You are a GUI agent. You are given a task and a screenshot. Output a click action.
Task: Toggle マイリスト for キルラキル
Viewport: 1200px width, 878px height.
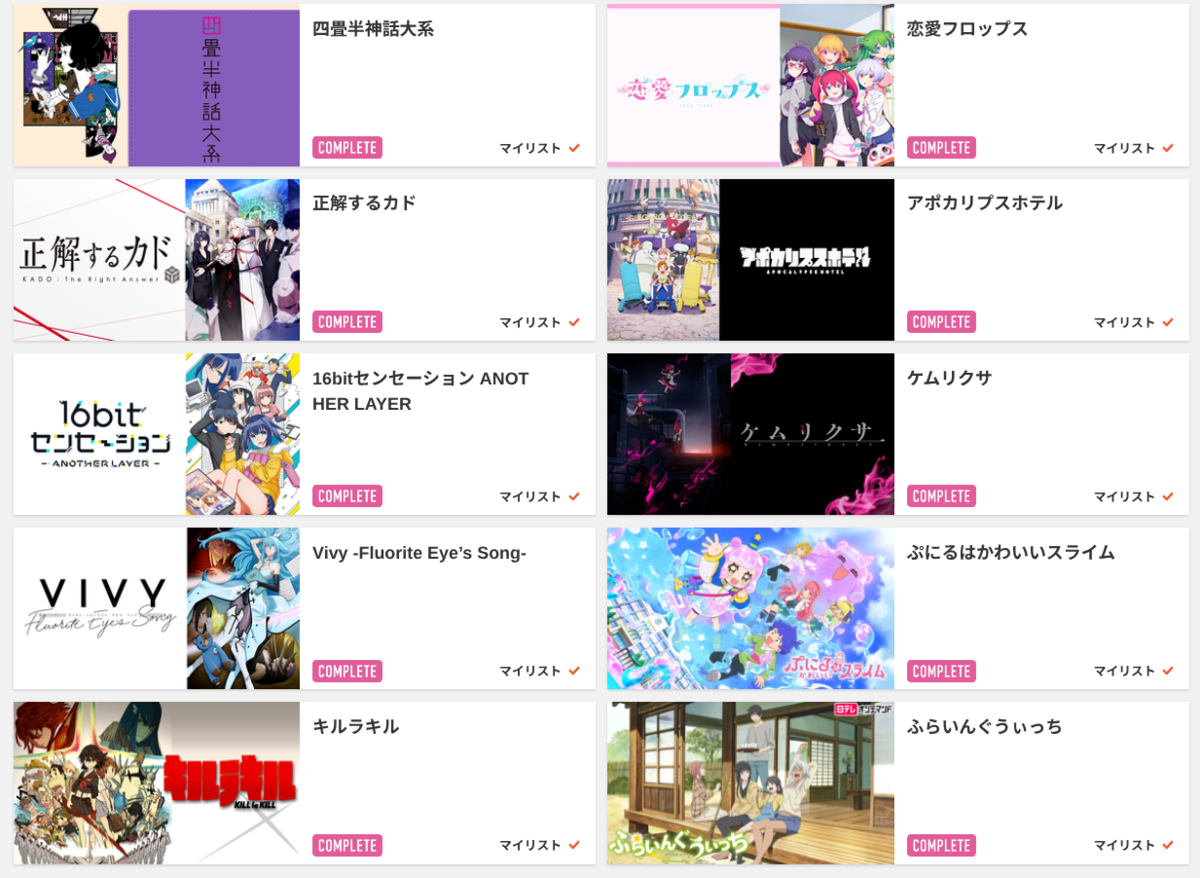pos(540,845)
